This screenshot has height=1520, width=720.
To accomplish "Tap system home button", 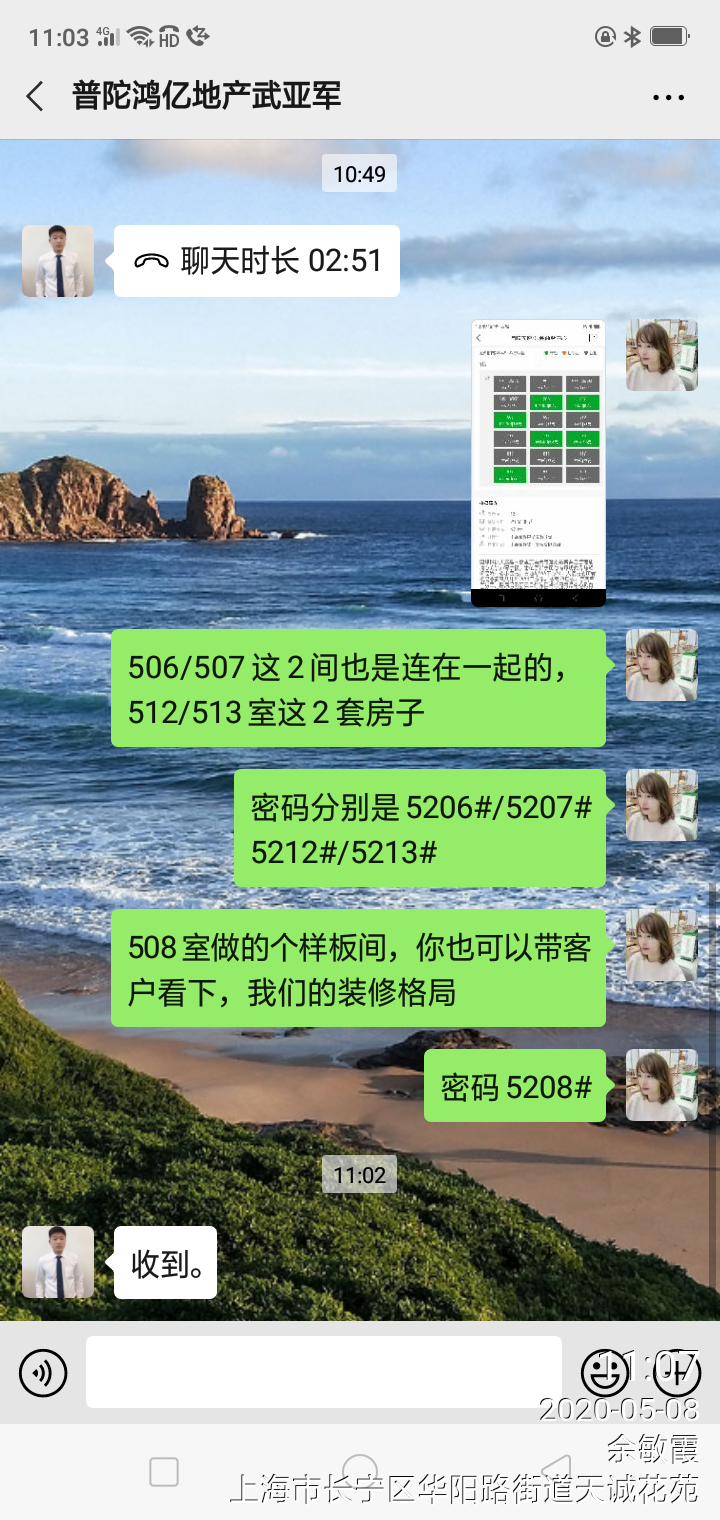I will pyautogui.click(x=360, y=1472).
